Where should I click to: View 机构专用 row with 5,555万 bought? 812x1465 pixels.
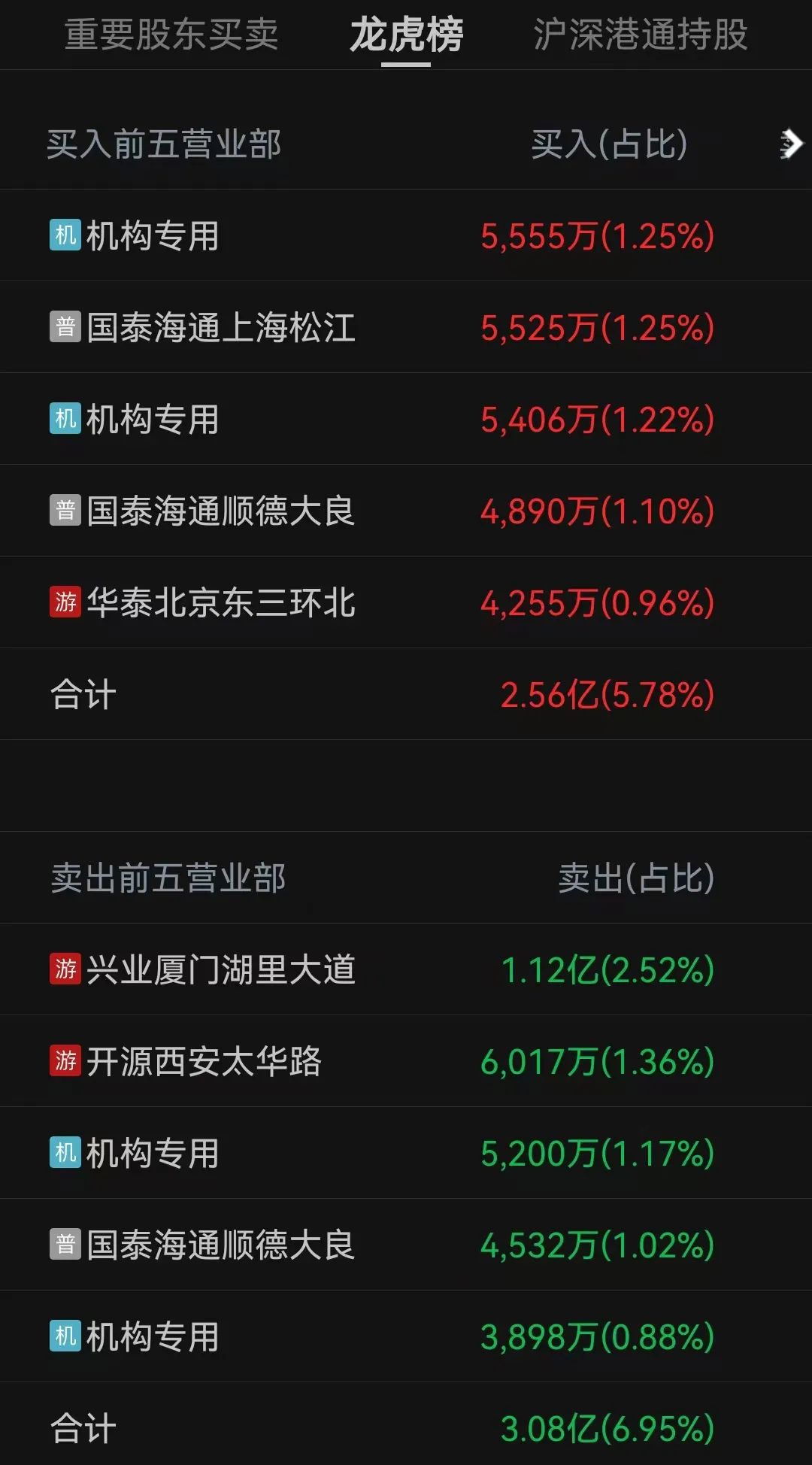406,235
